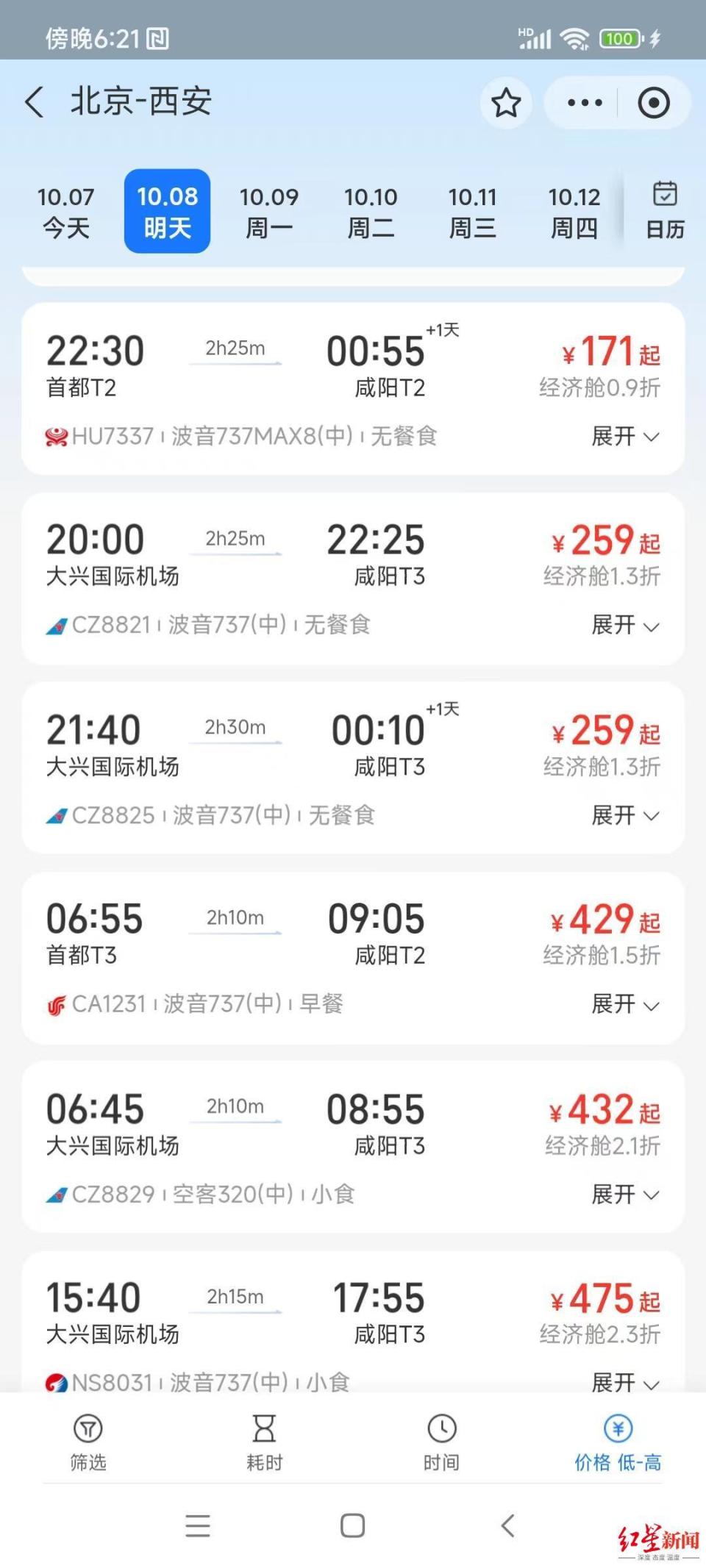Sort flights by 耗时 duration
This screenshot has height=1568, width=706.
tap(264, 1442)
